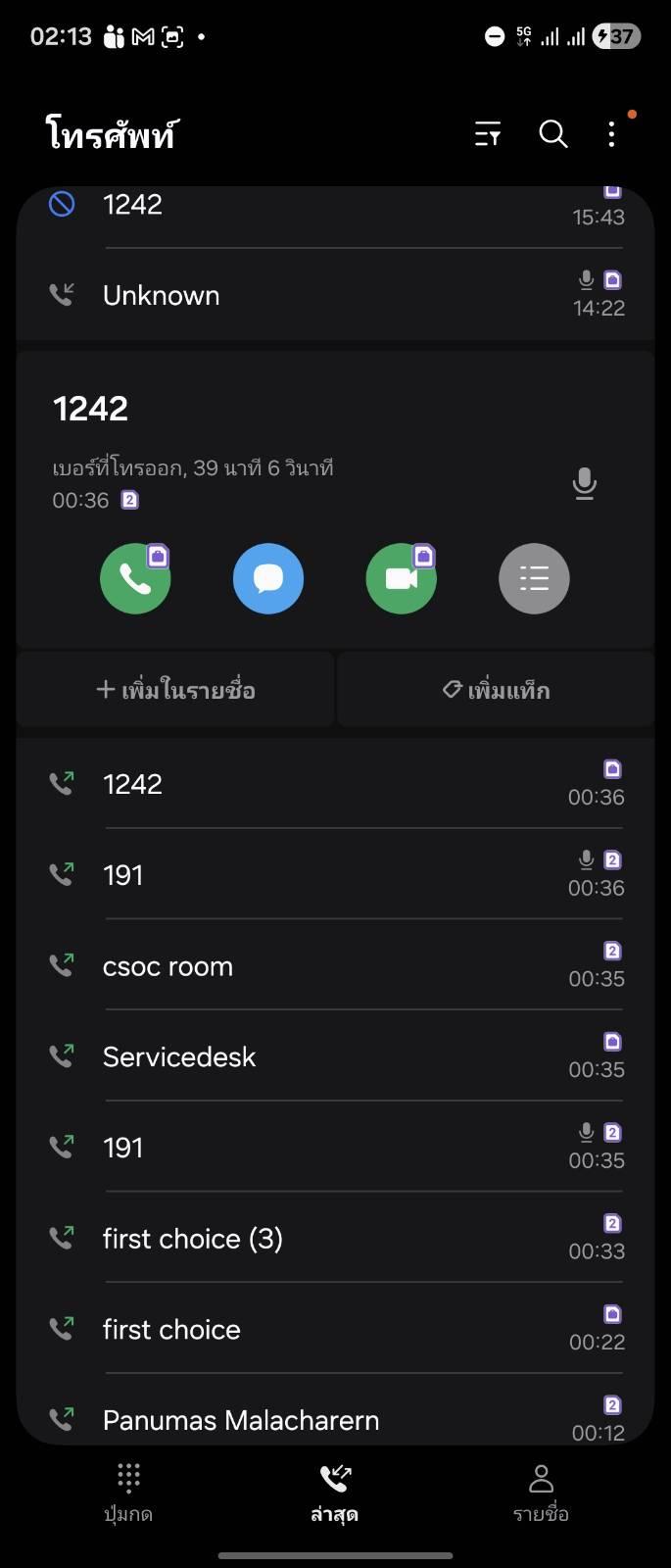The width and height of the screenshot is (671, 1568).
Task: Switch to the รายชื่อ contacts tab
Action: (x=541, y=1494)
